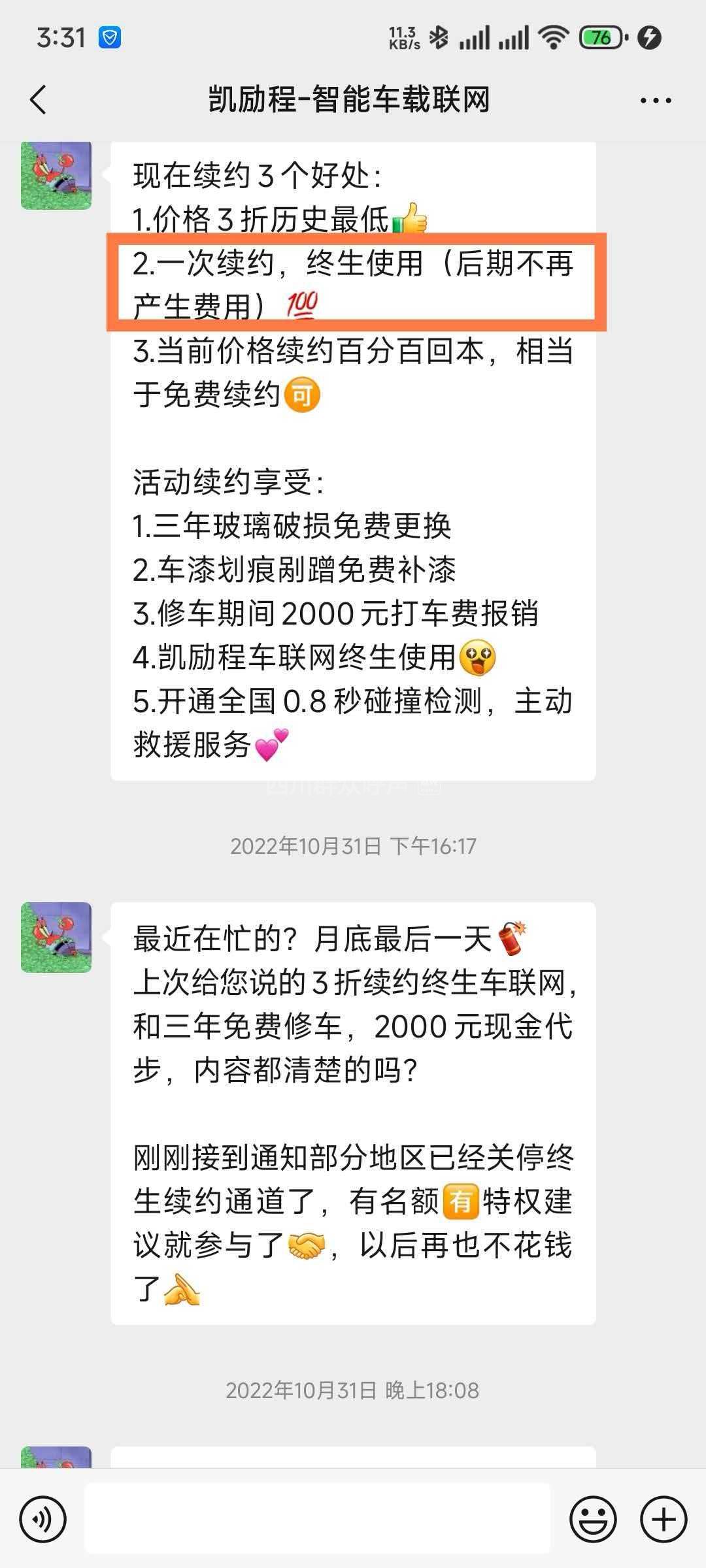The height and width of the screenshot is (1568, 706).
Task: Go back from the chat
Action: pyautogui.click(x=39, y=100)
